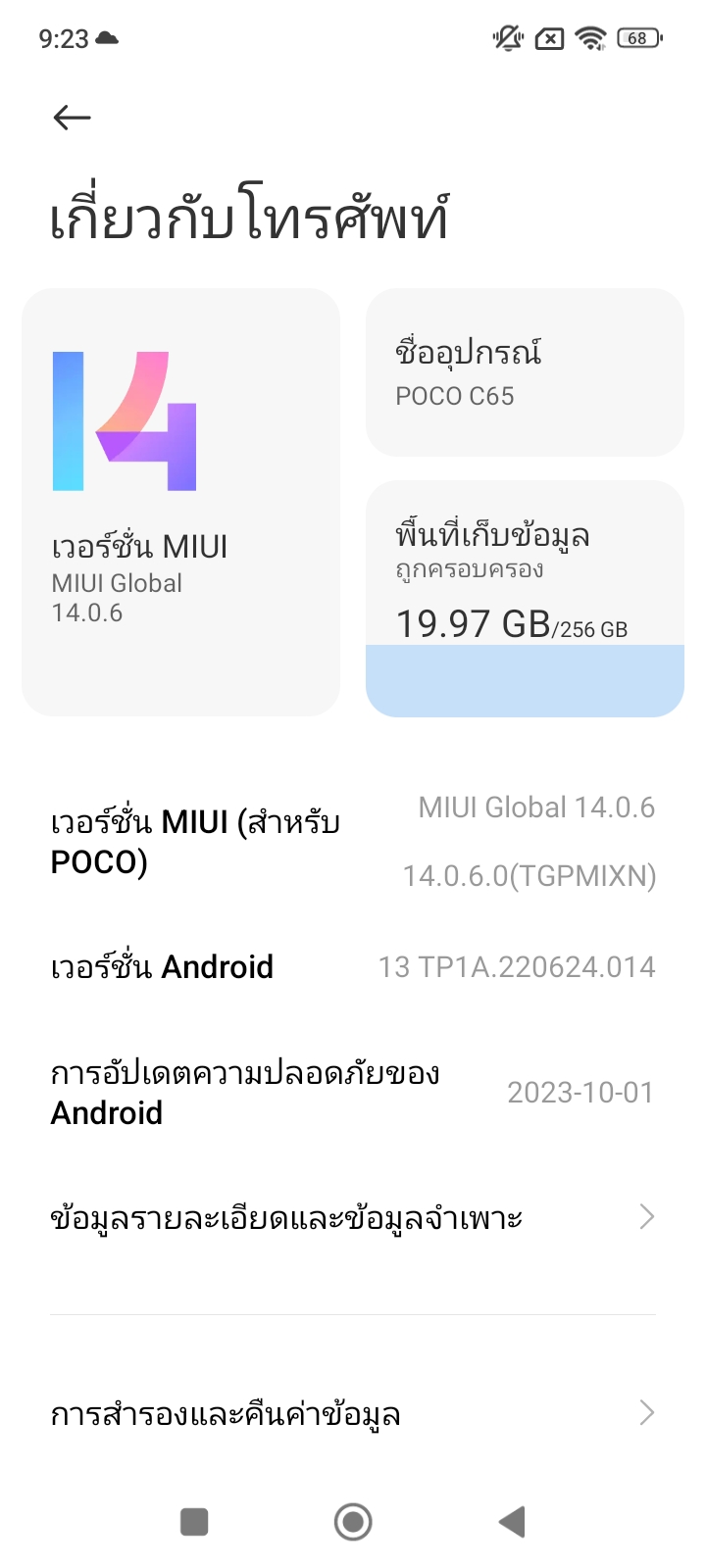
Task: Open การสำรองและคืนค่าข้อมูล
Action: pos(353,1413)
